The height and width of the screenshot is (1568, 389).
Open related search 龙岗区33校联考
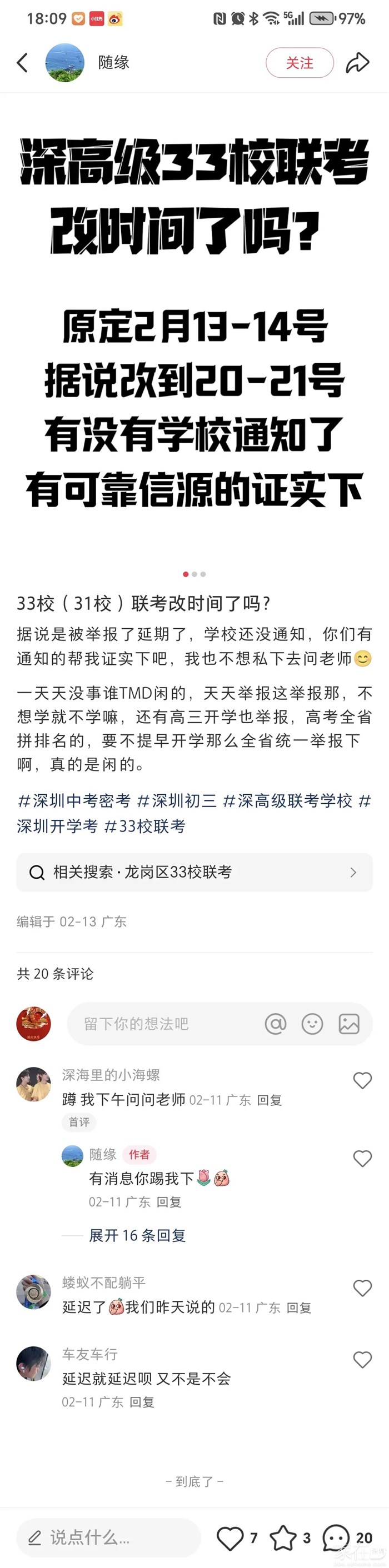click(194, 872)
